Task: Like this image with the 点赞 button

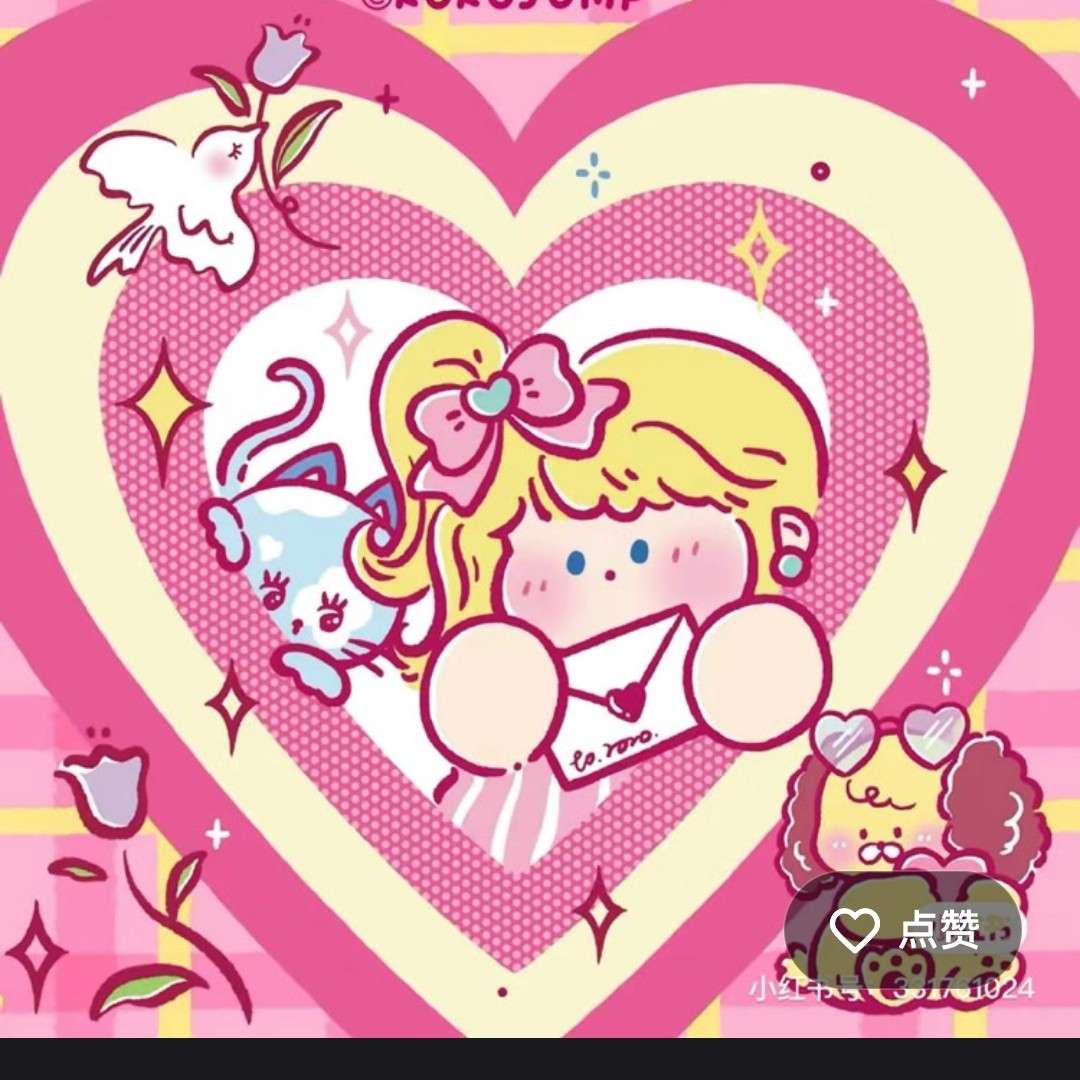Action: [x=903, y=930]
